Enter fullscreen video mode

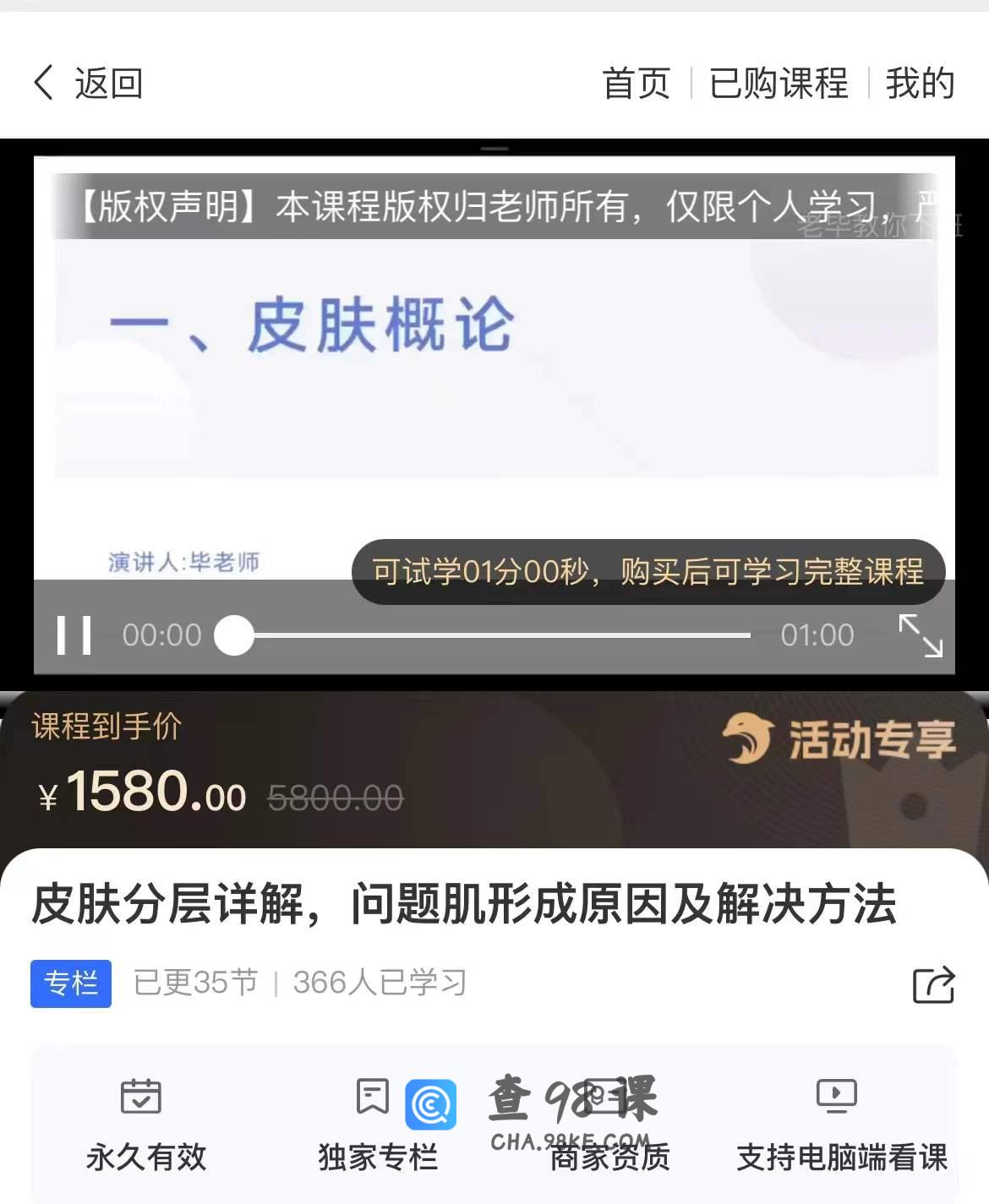921,635
